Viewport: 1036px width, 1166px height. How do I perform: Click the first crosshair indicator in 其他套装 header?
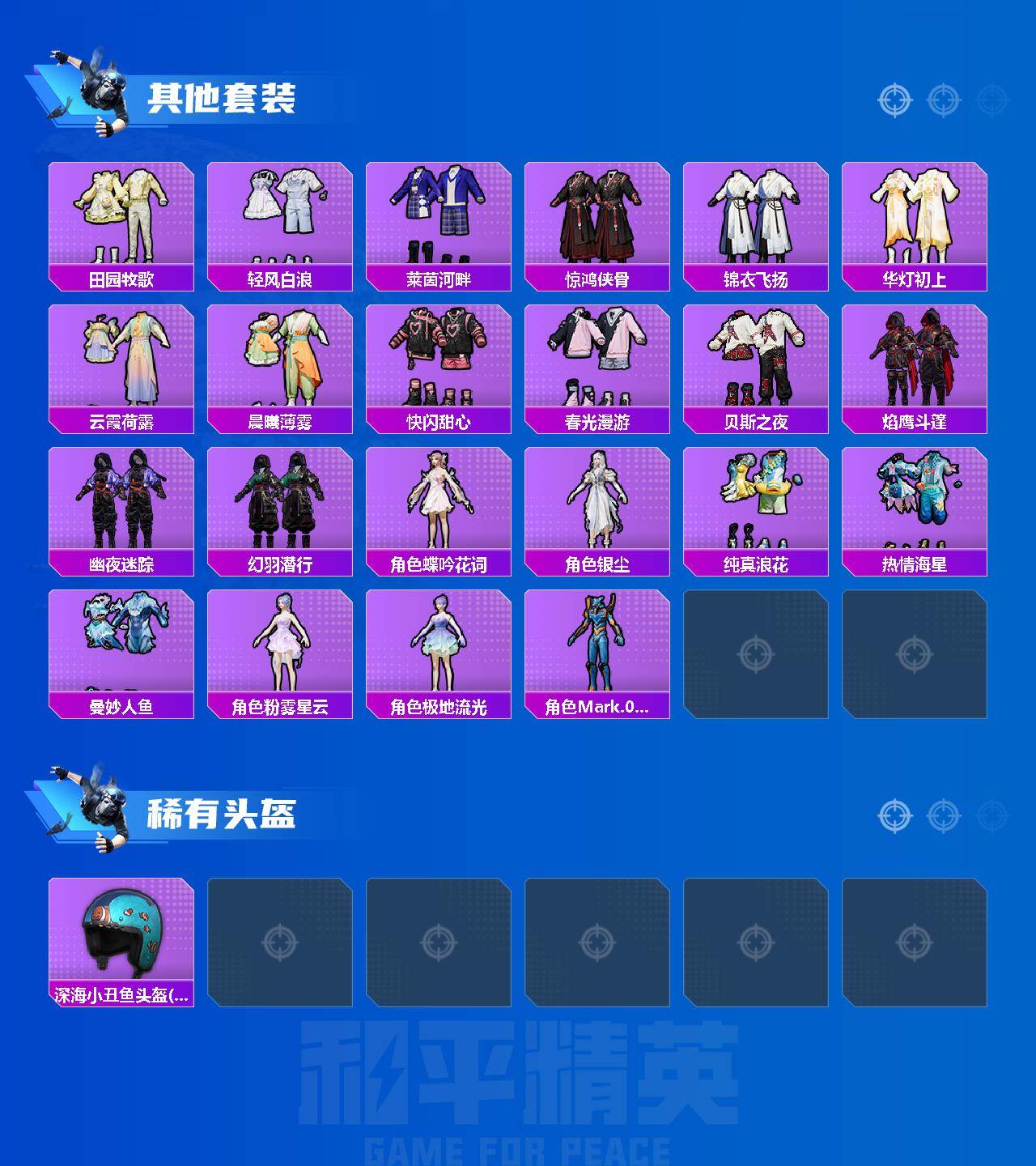(x=893, y=100)
